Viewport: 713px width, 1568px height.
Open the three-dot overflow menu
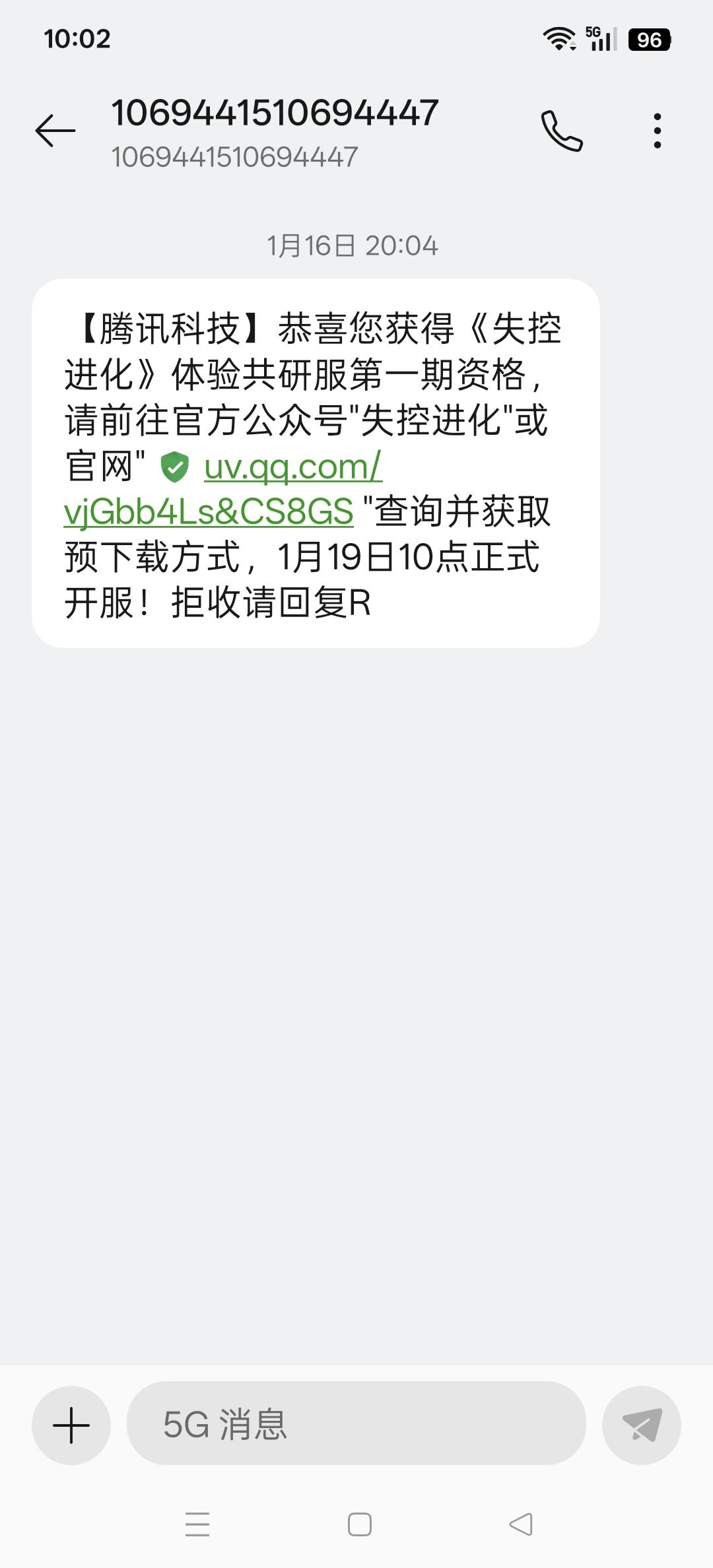click(657, 131)
